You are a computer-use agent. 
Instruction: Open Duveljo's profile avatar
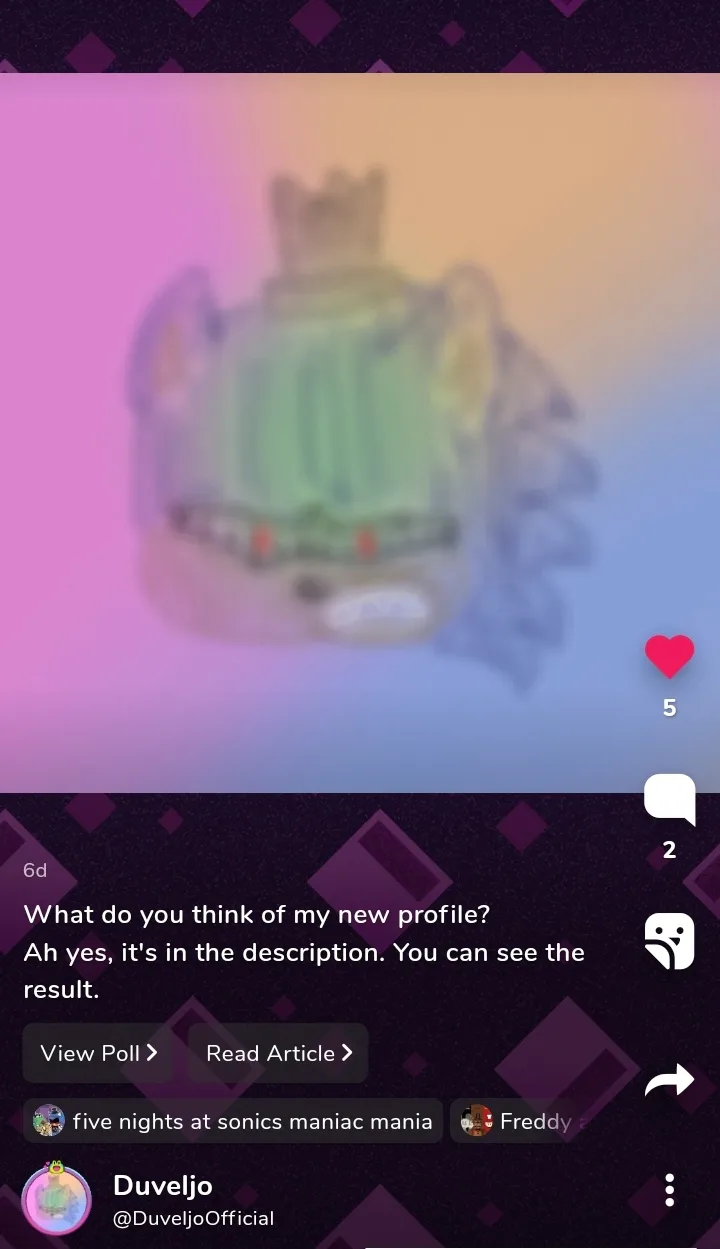(x=56, y=1198)
